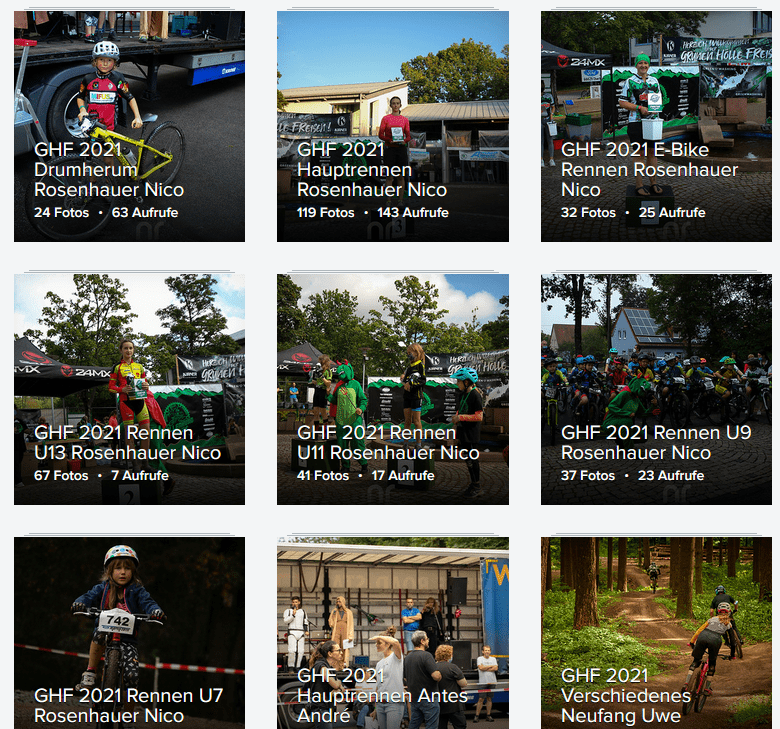View the Rennen U7 Rosenhauer Nico album
Viewport: 780px width, 729px height.
[129, 632]
